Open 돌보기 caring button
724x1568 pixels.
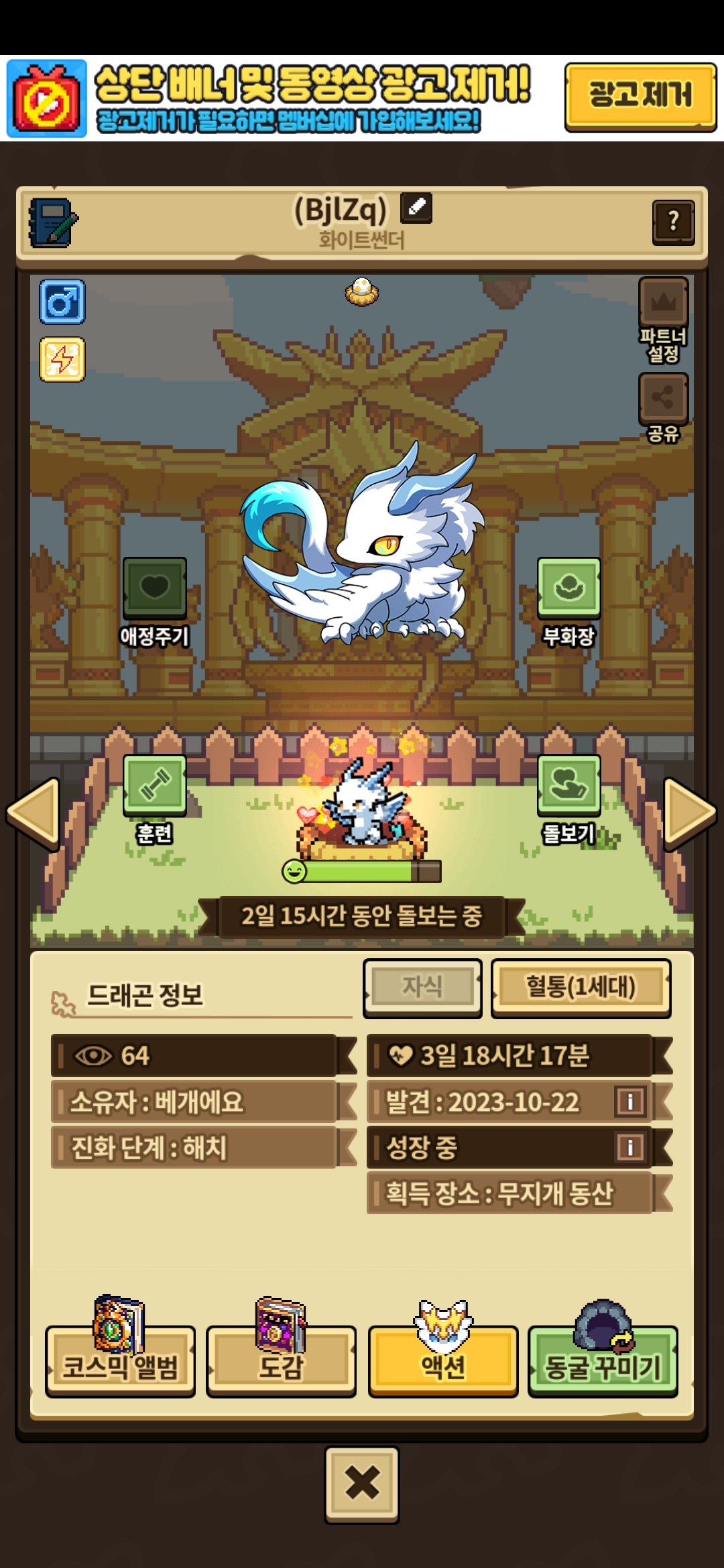pos(568,785)
